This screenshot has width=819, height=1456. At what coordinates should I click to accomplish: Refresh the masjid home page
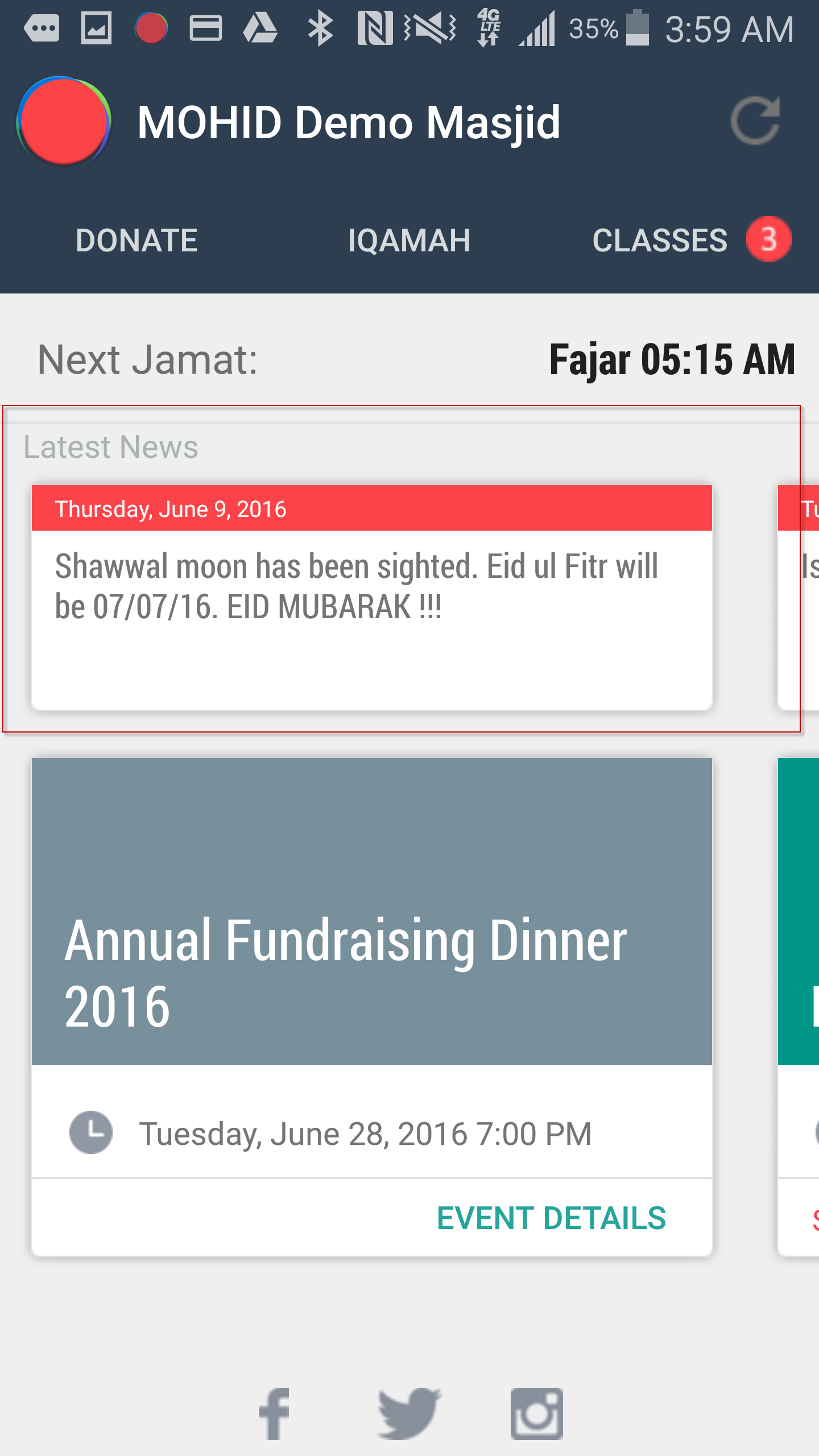[755, 121]
